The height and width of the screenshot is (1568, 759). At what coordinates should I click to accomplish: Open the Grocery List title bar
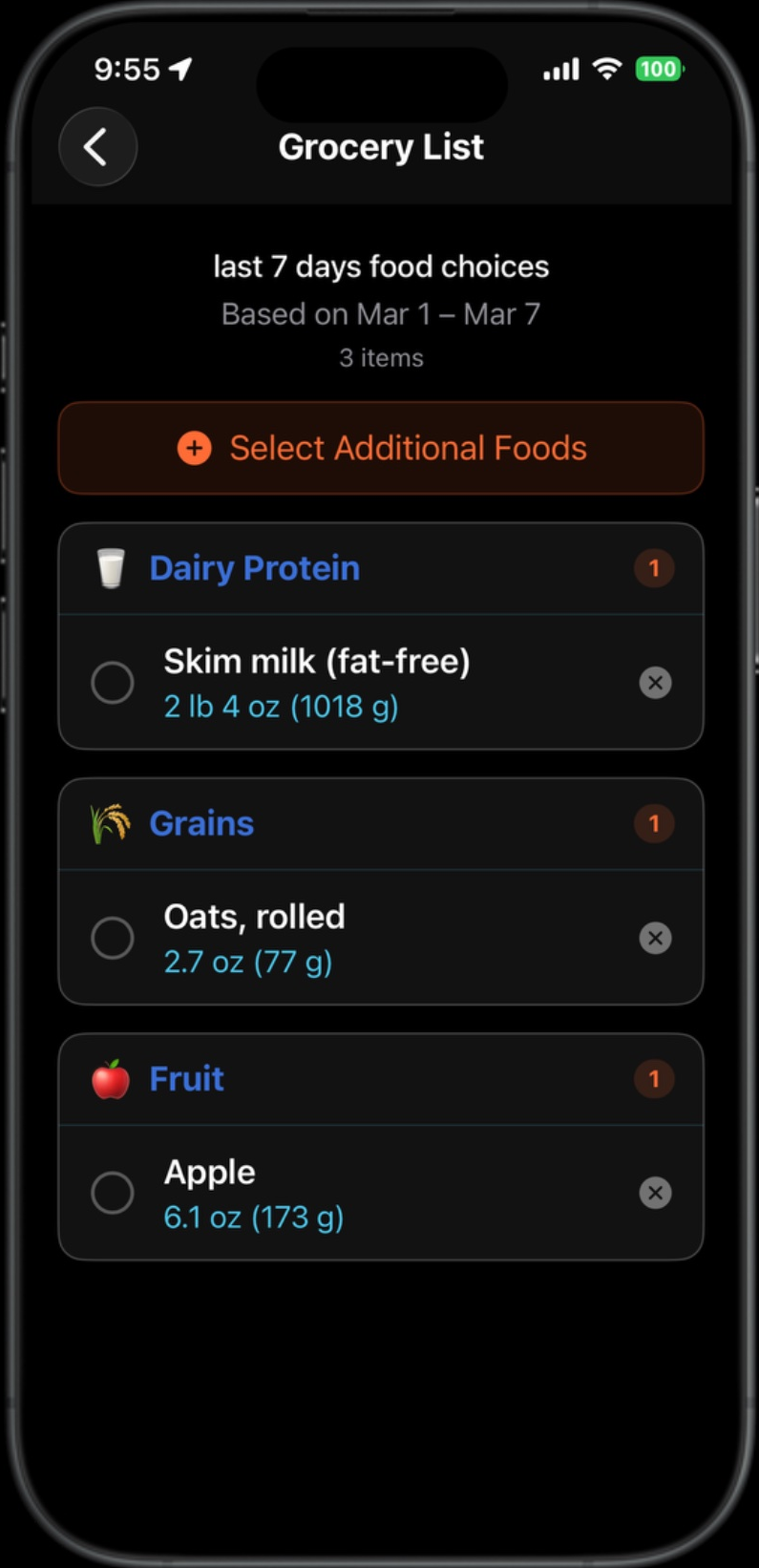point(380,146)
